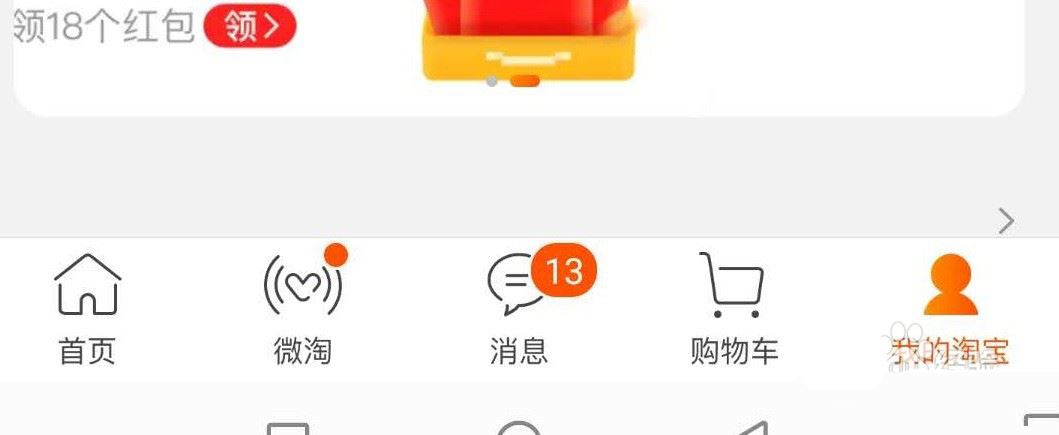Tap the red 领 button
1059x435 pixels.
tap(250, 27)
